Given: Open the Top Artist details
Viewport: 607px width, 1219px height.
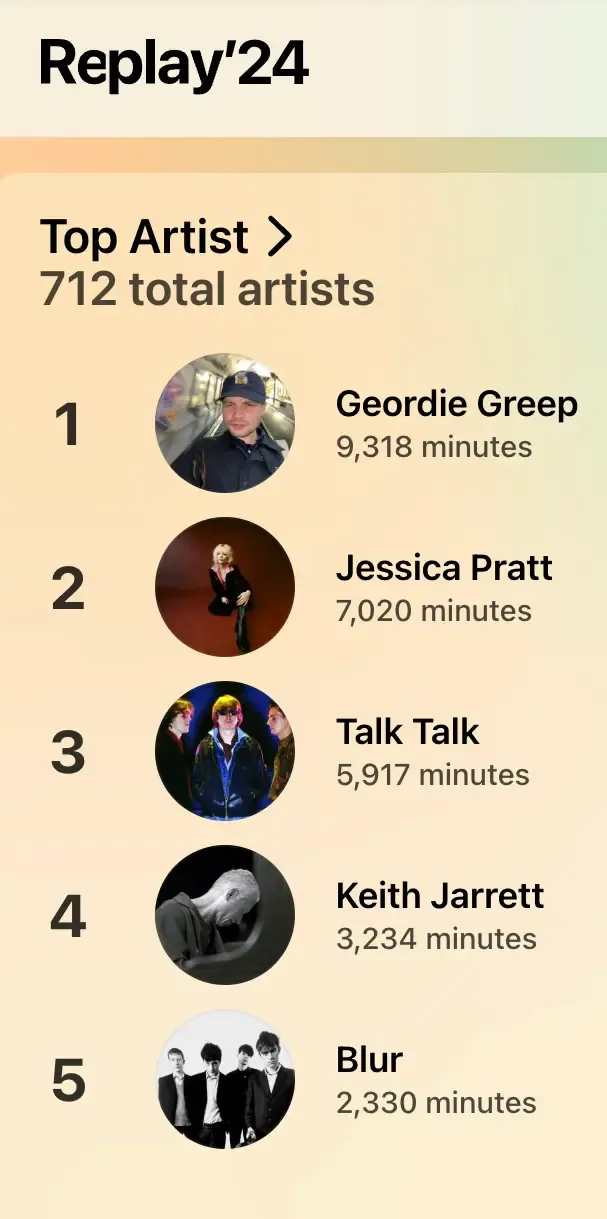Looking at the screenshot, I should point(166,238).
